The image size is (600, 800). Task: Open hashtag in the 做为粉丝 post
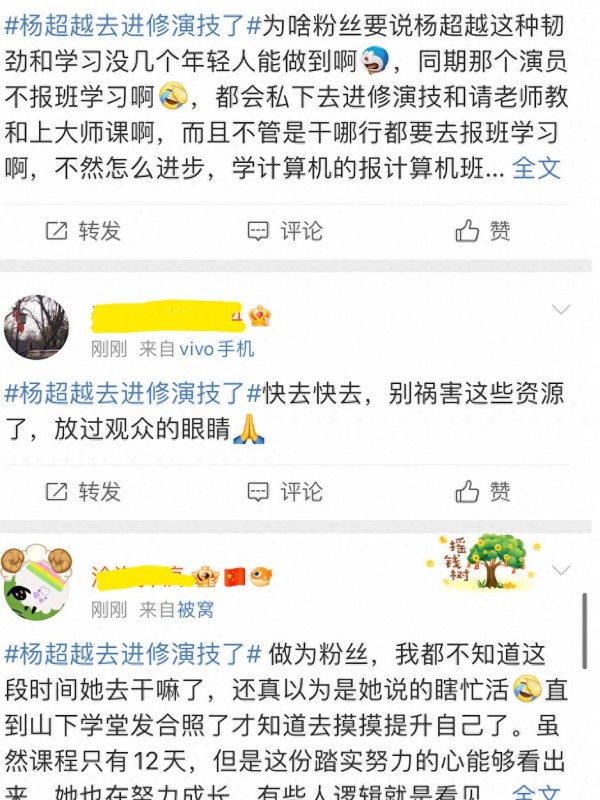(132, 654)
